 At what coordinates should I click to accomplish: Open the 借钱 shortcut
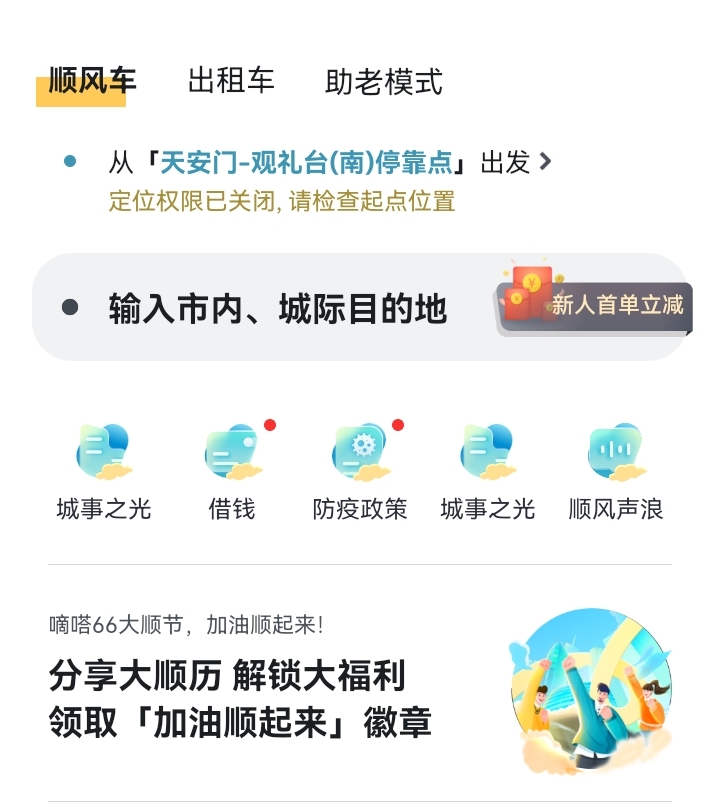[232, 472]
